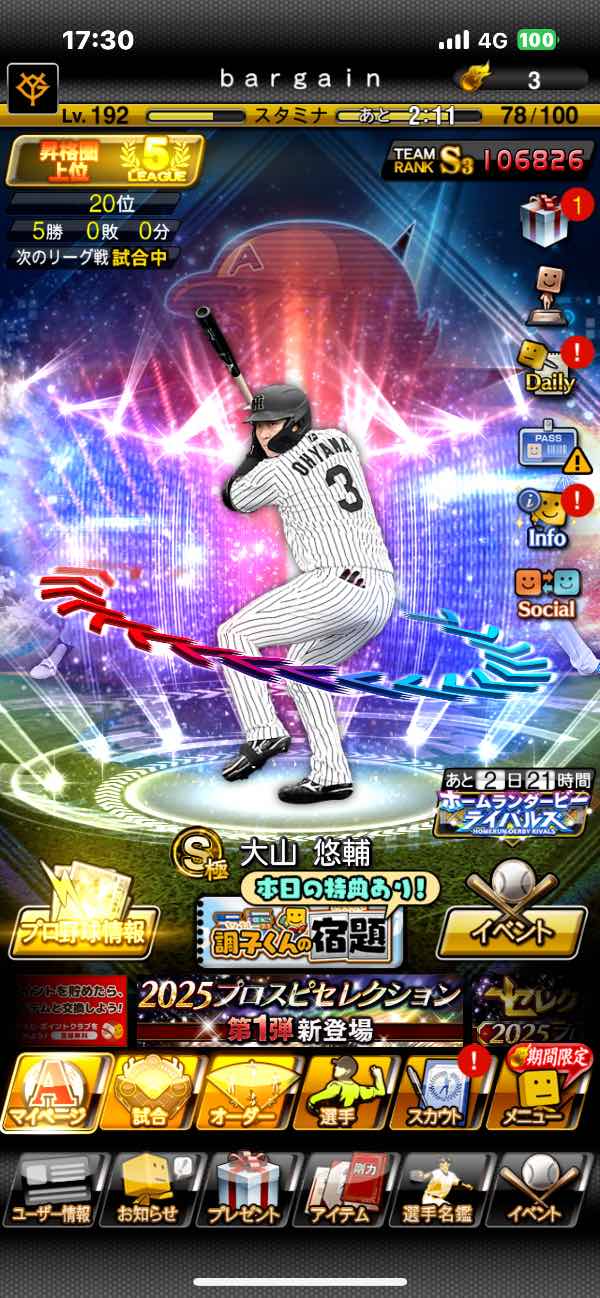Open お知らせ notices shortcut

pyautogui.click(x=148, y=1190)
